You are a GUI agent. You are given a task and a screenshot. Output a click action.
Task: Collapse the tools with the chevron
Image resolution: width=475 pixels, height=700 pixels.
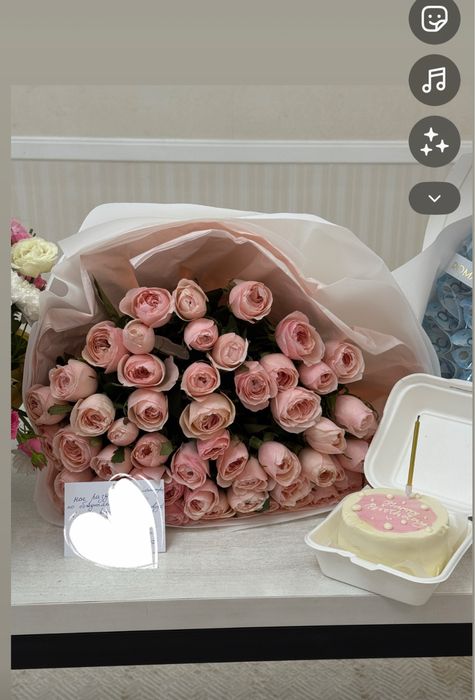434,198
